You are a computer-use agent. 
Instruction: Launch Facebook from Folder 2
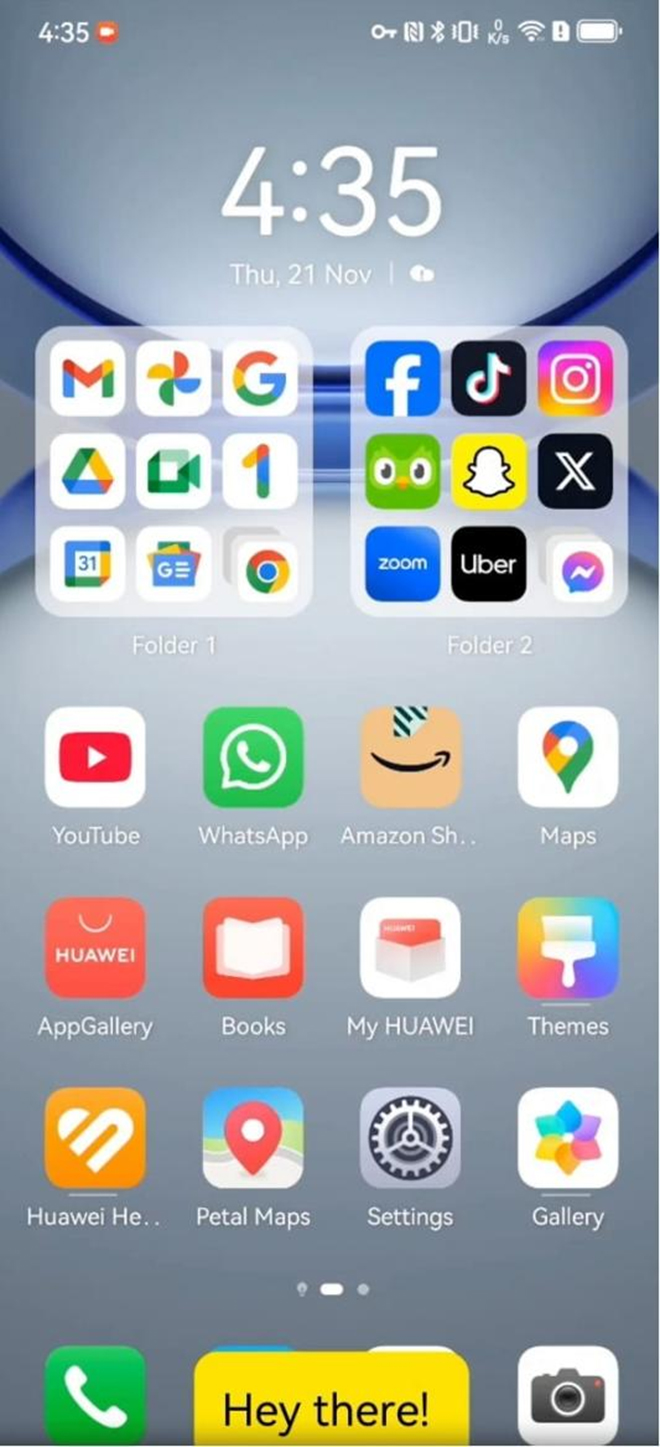click(402, 378)
